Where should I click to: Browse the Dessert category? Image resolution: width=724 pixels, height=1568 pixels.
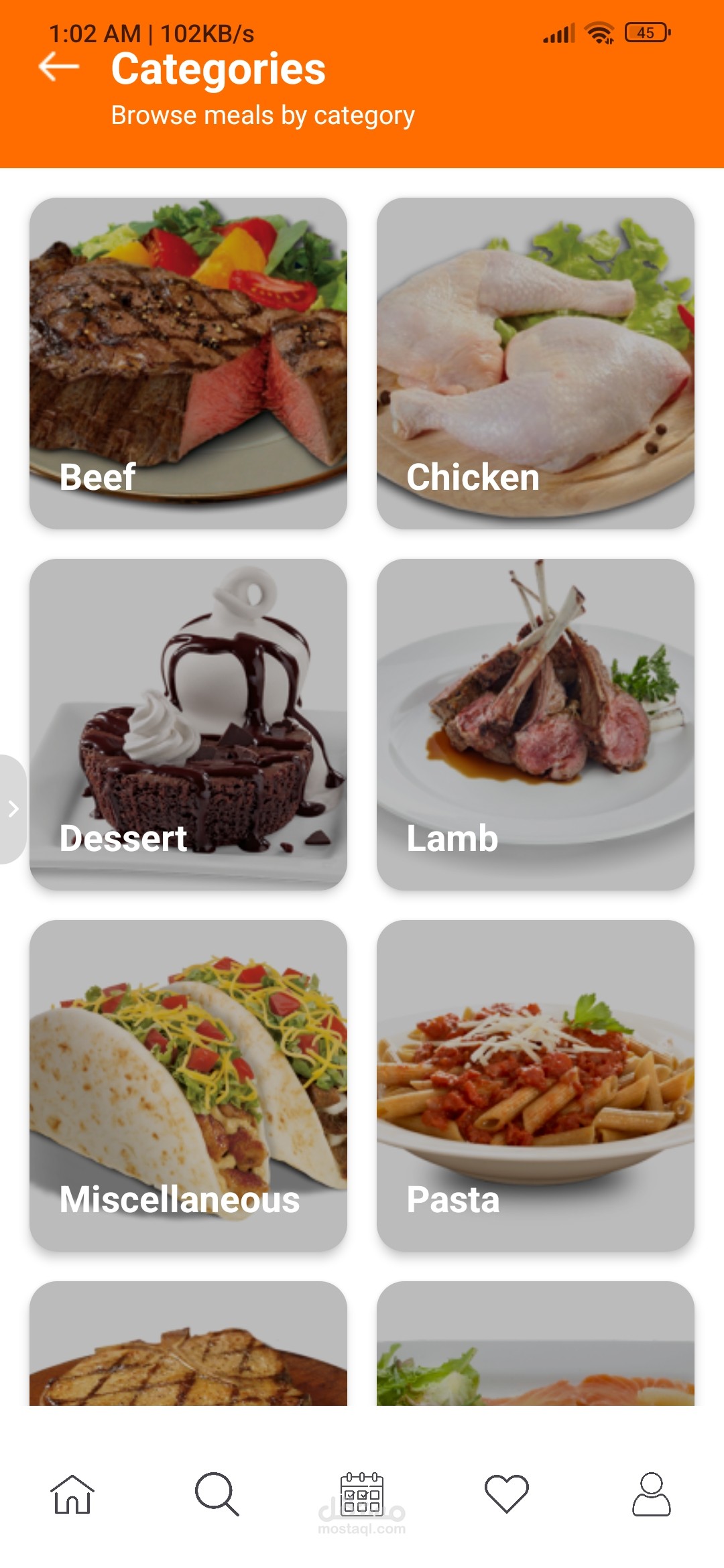[x=188, y=724]
